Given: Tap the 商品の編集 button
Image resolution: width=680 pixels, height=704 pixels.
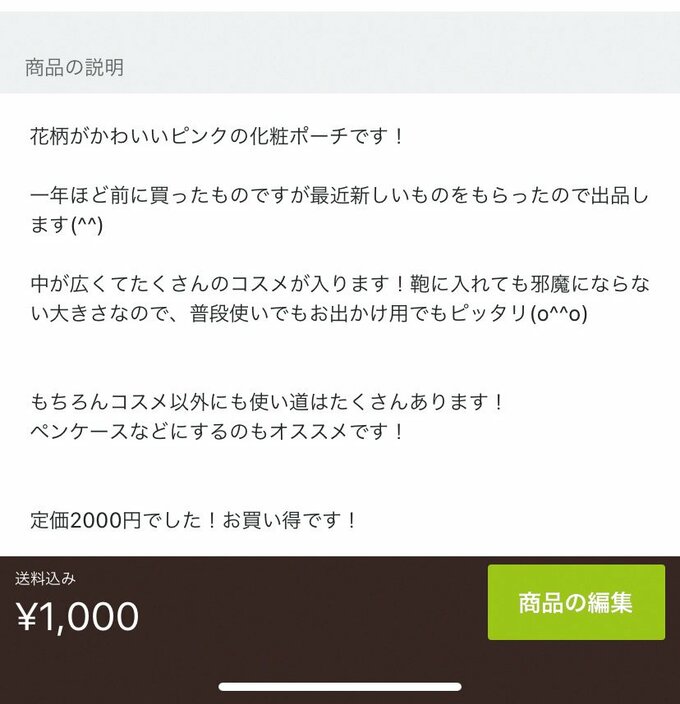Looking at the screenshot, I should [576, 602].
